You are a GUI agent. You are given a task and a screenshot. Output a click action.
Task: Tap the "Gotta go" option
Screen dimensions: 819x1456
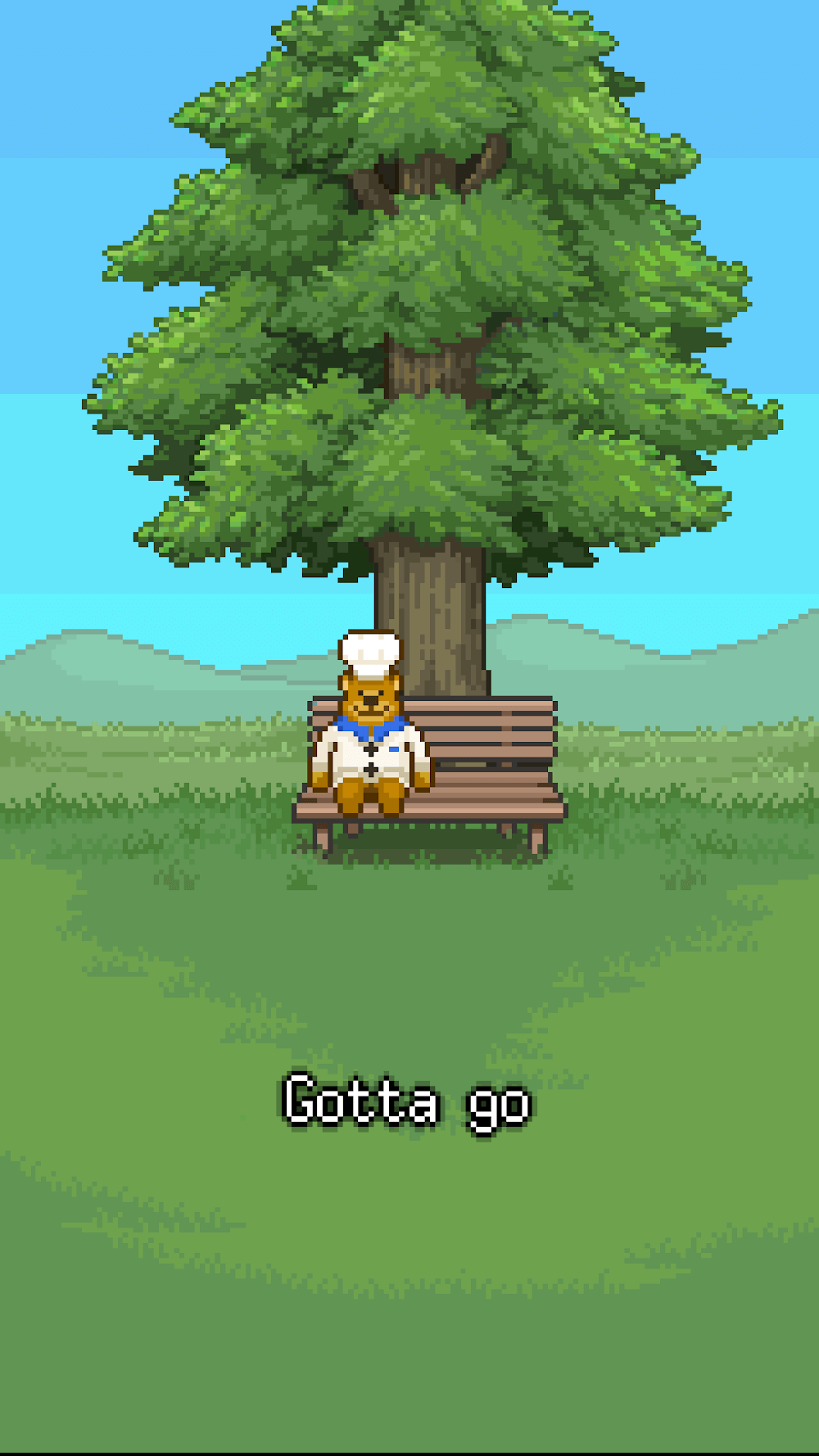pyautogui.click(x=407, y=1101)
